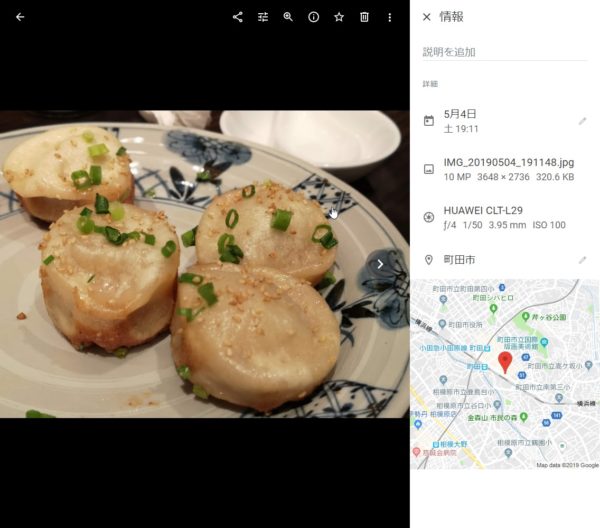Edit the location 町田市
This screenshot has width=600, height=528.
pyautogui.click(x=582, y=260)
